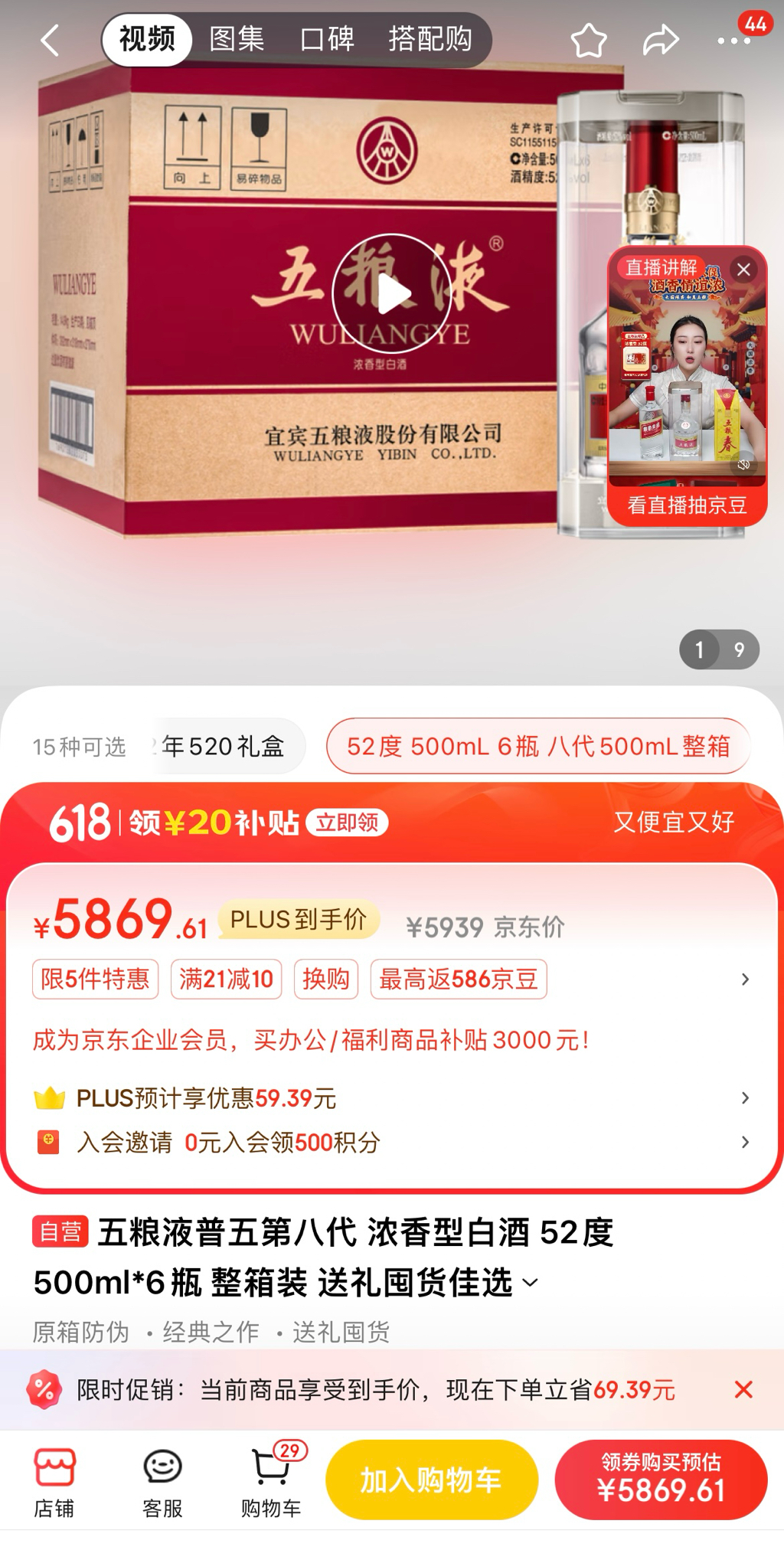Play the product video
This screenshot has height=1547, width=784.
[392, 294]
